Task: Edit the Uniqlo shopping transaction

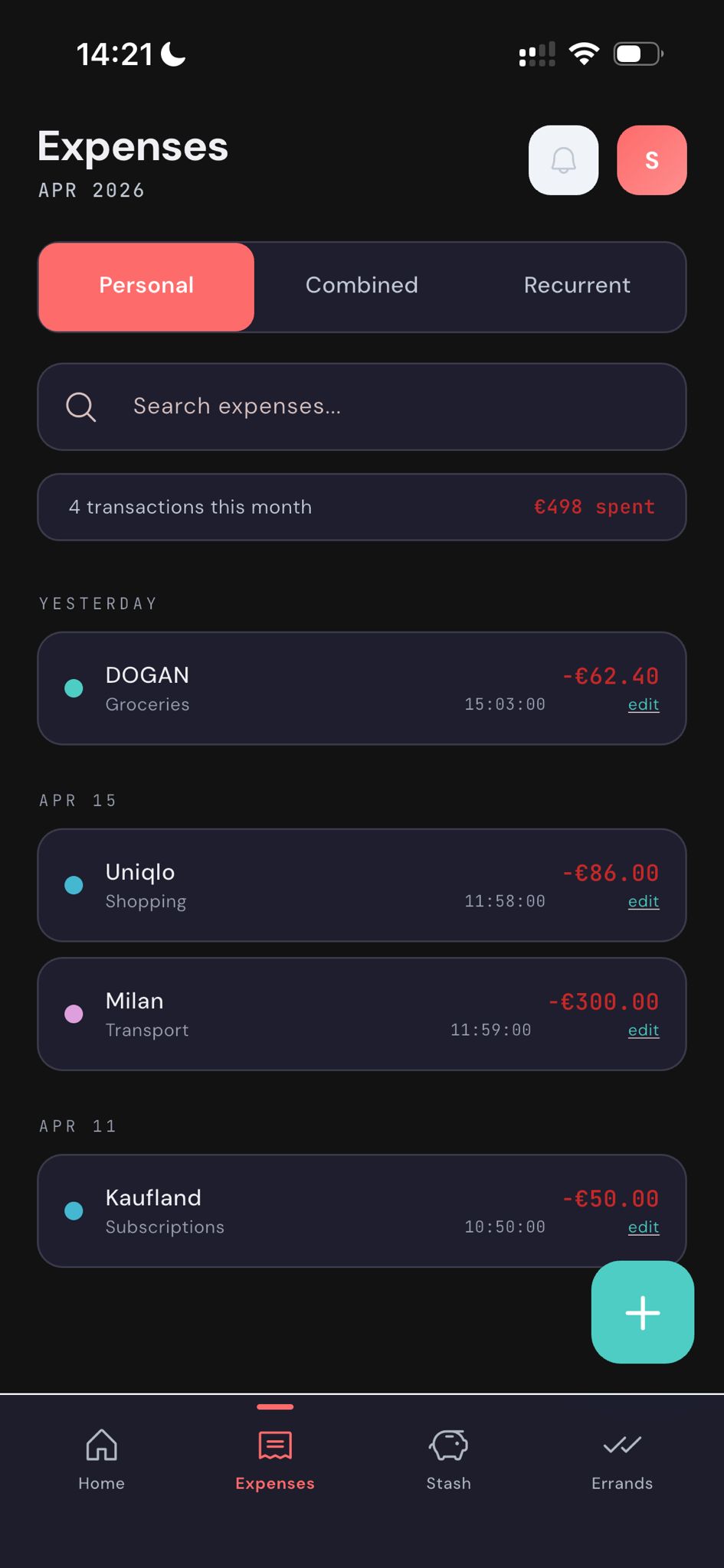Action: (643, 901)
